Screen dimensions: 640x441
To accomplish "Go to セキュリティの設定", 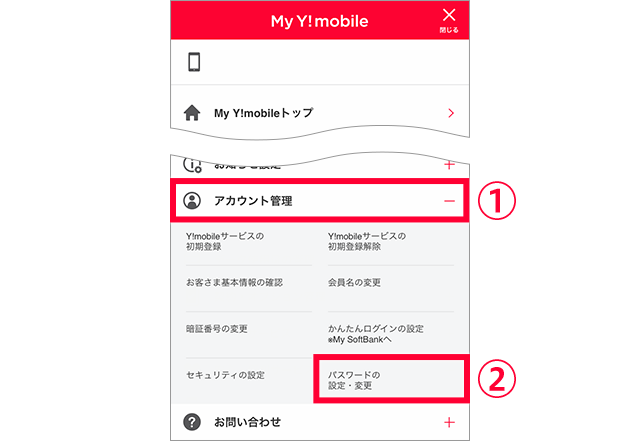I will coord(225,375).
